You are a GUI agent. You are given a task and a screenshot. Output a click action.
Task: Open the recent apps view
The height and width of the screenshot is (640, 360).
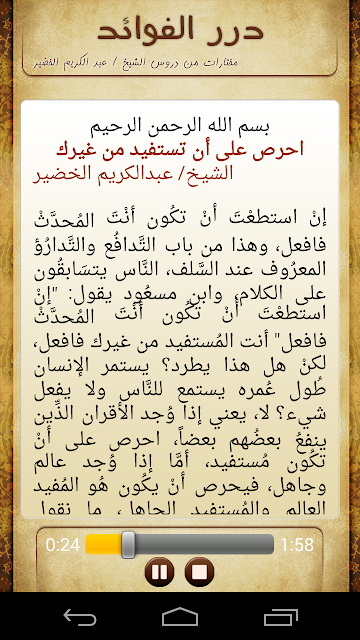coord(280,617)
